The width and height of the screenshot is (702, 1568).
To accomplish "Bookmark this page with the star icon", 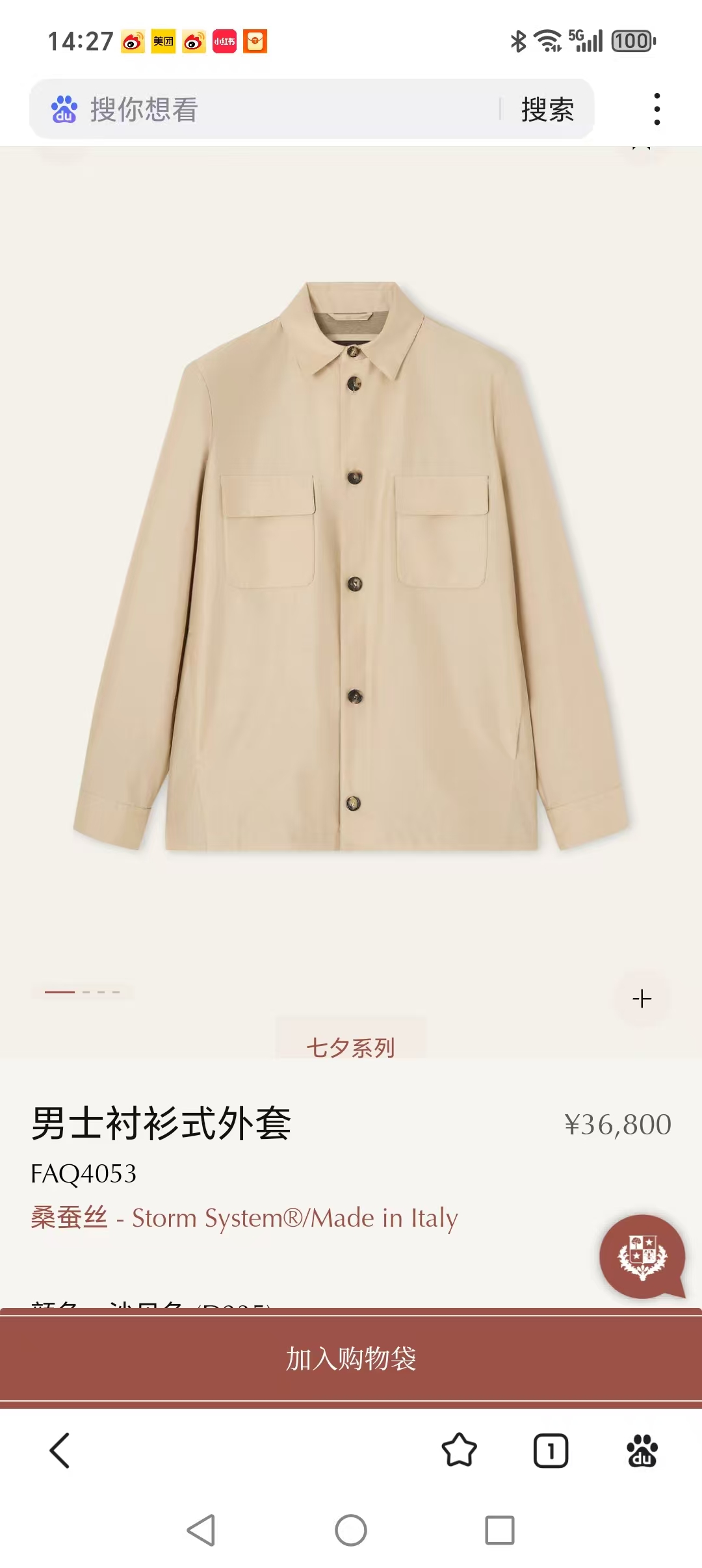I will point(459,1450).
